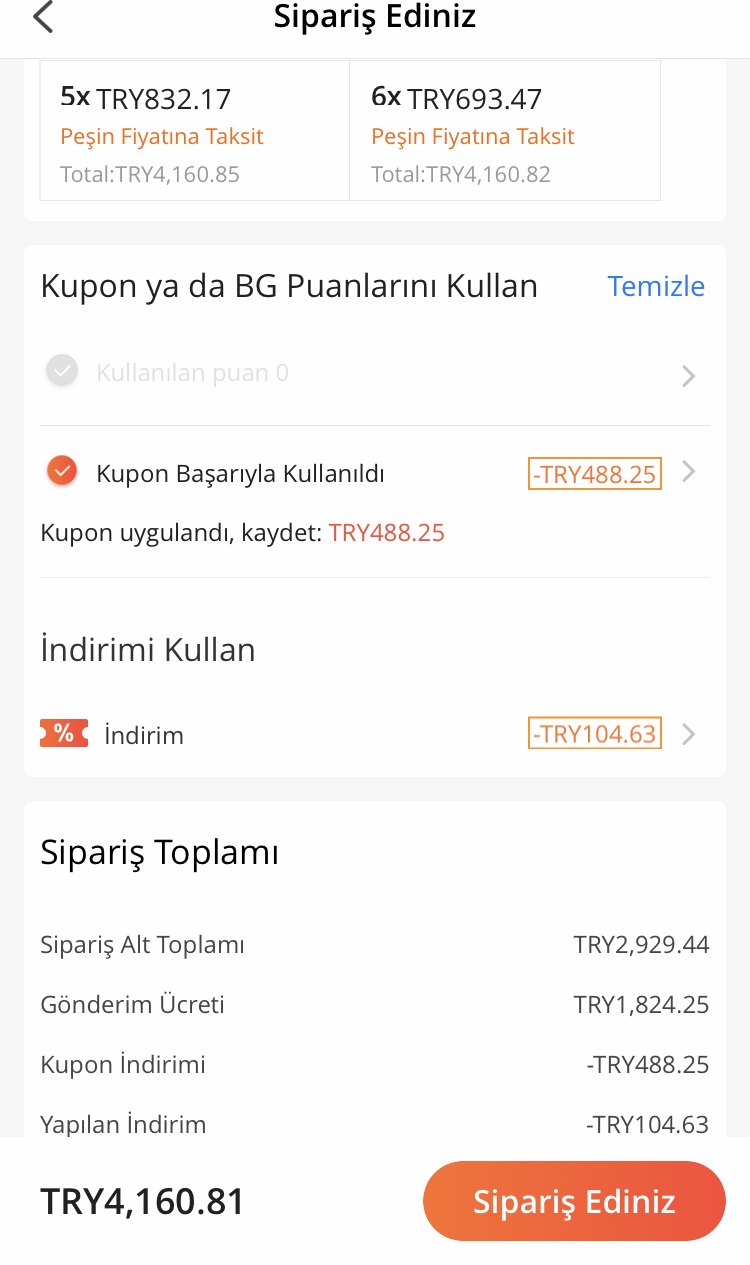Open the Kullanılan puan 0 row

click(x=375, y=374)
